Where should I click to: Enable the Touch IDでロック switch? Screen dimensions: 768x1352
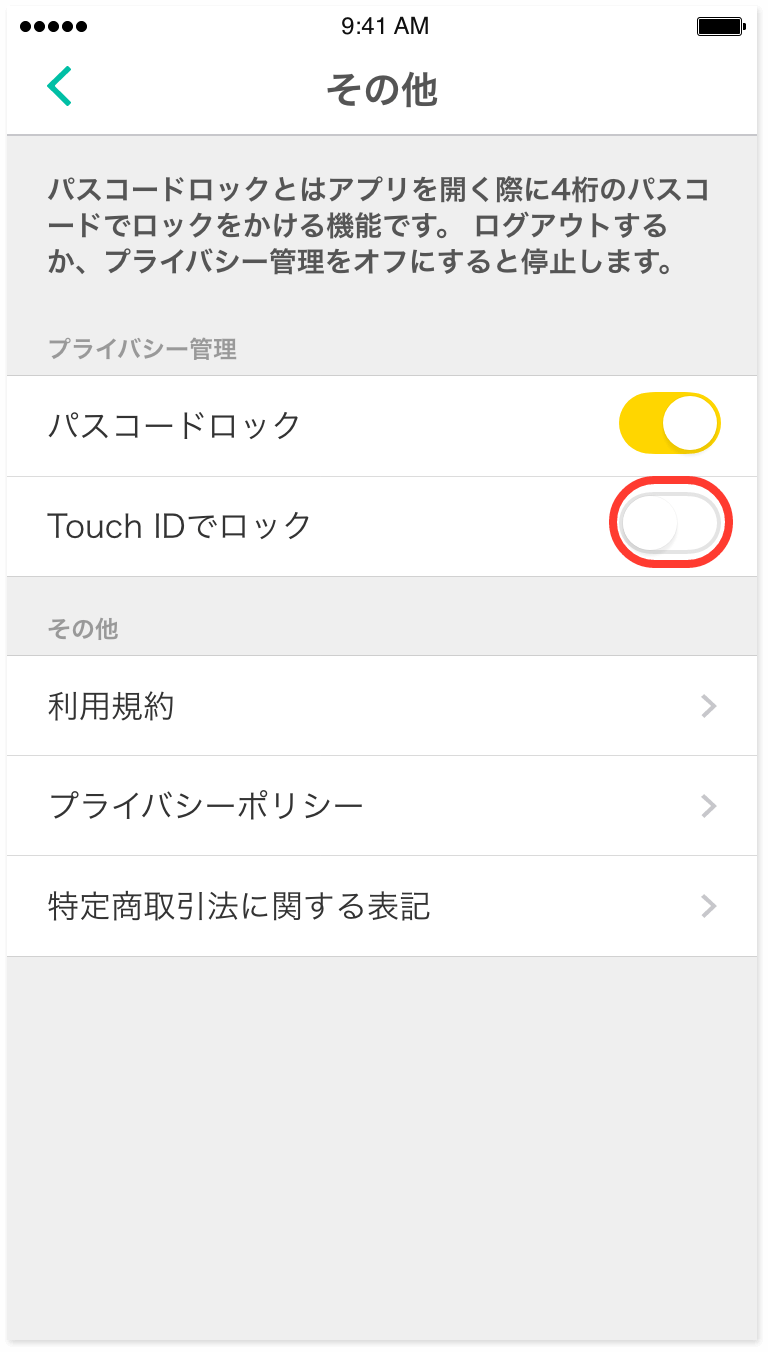tap(669, 525)
